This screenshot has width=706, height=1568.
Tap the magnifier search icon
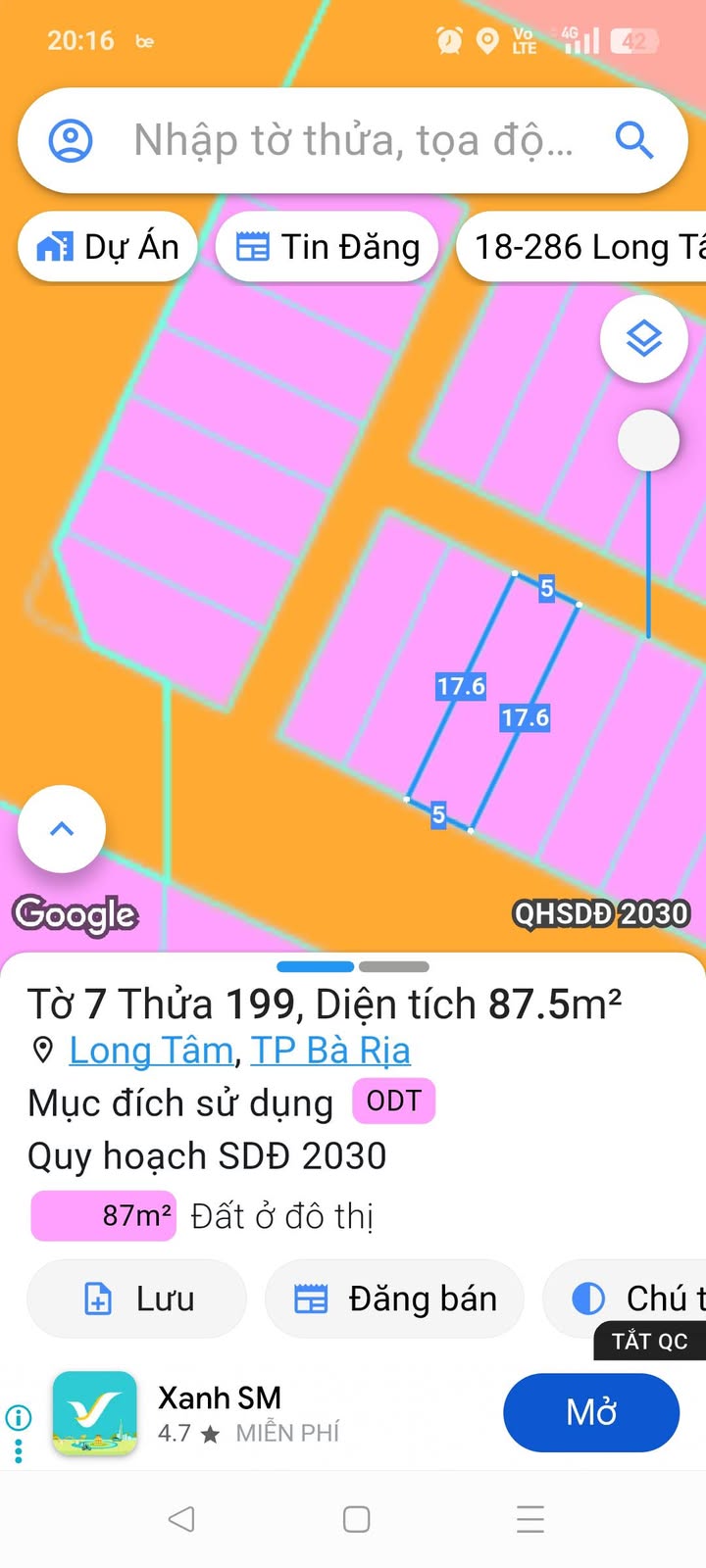click(x=634, y=141)
